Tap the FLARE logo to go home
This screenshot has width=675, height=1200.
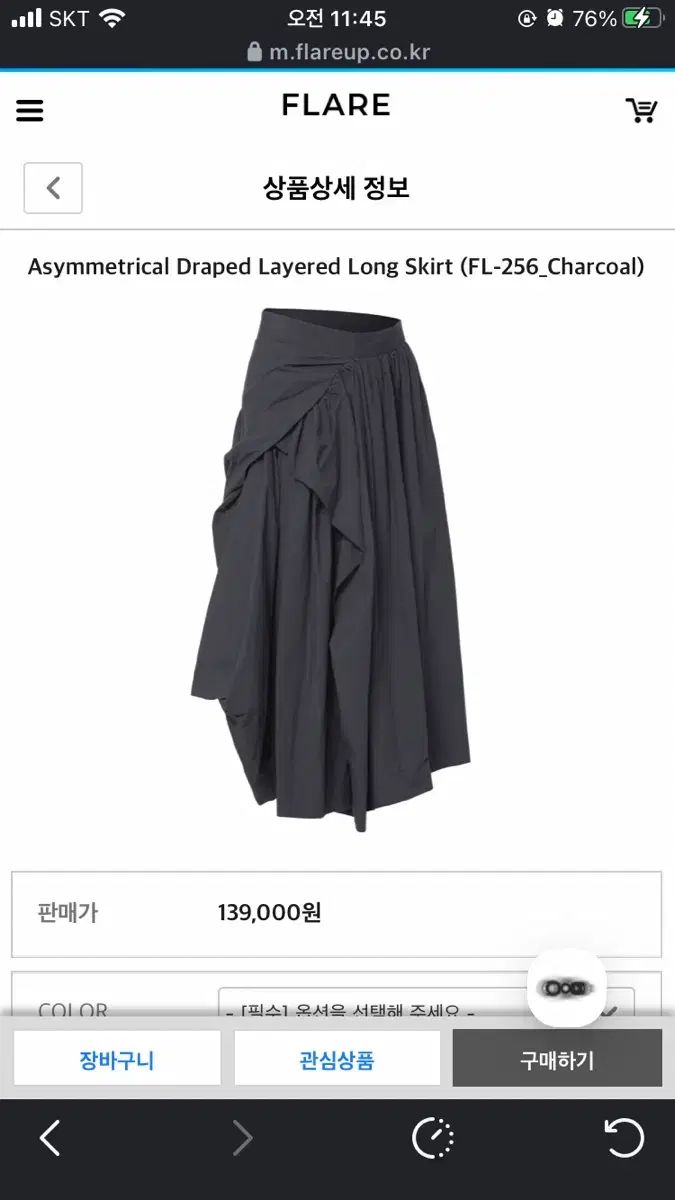(336, 106)
